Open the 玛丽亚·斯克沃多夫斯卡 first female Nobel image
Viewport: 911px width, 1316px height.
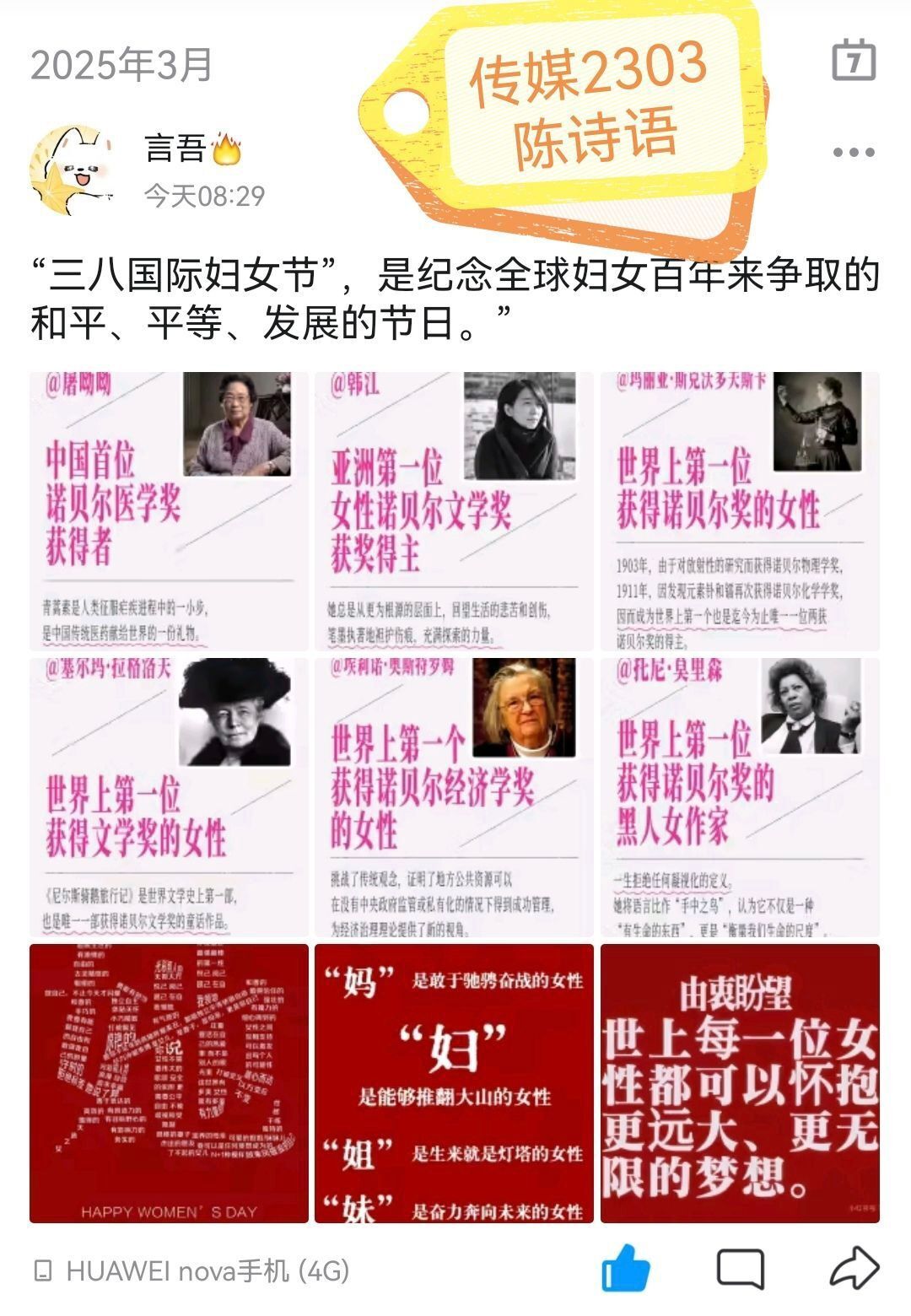[x=740, y=510]
